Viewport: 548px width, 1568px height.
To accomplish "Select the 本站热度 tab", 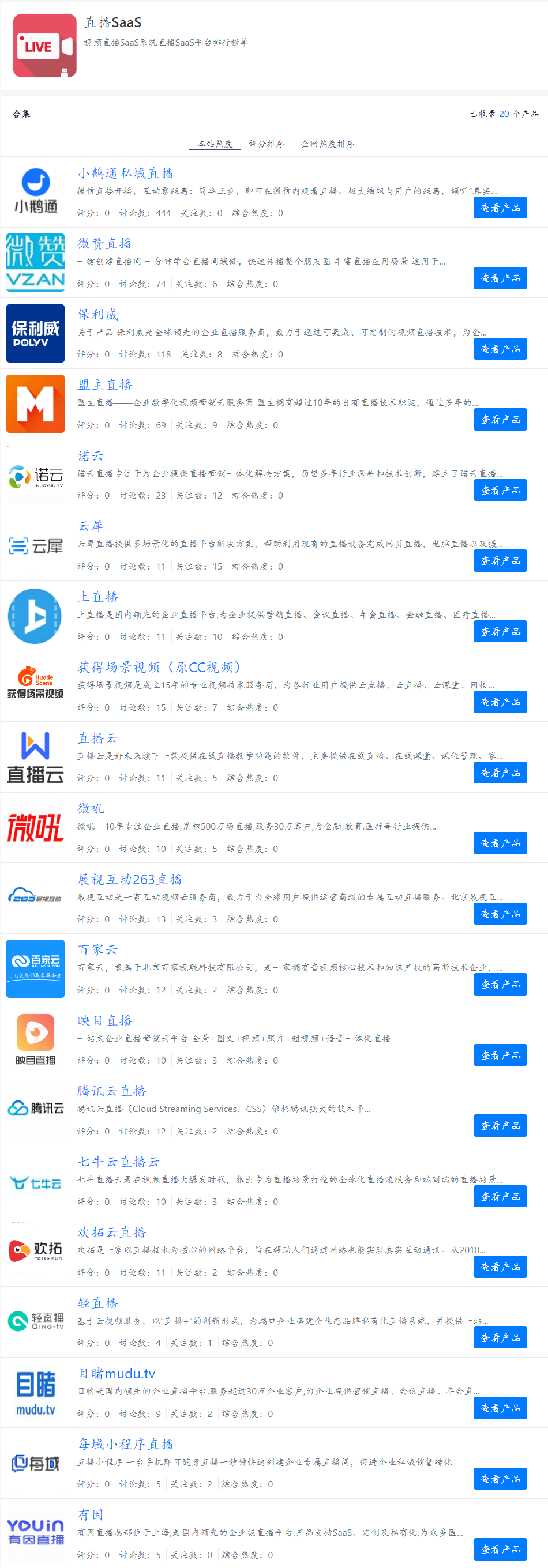I will tap(213, 144).
